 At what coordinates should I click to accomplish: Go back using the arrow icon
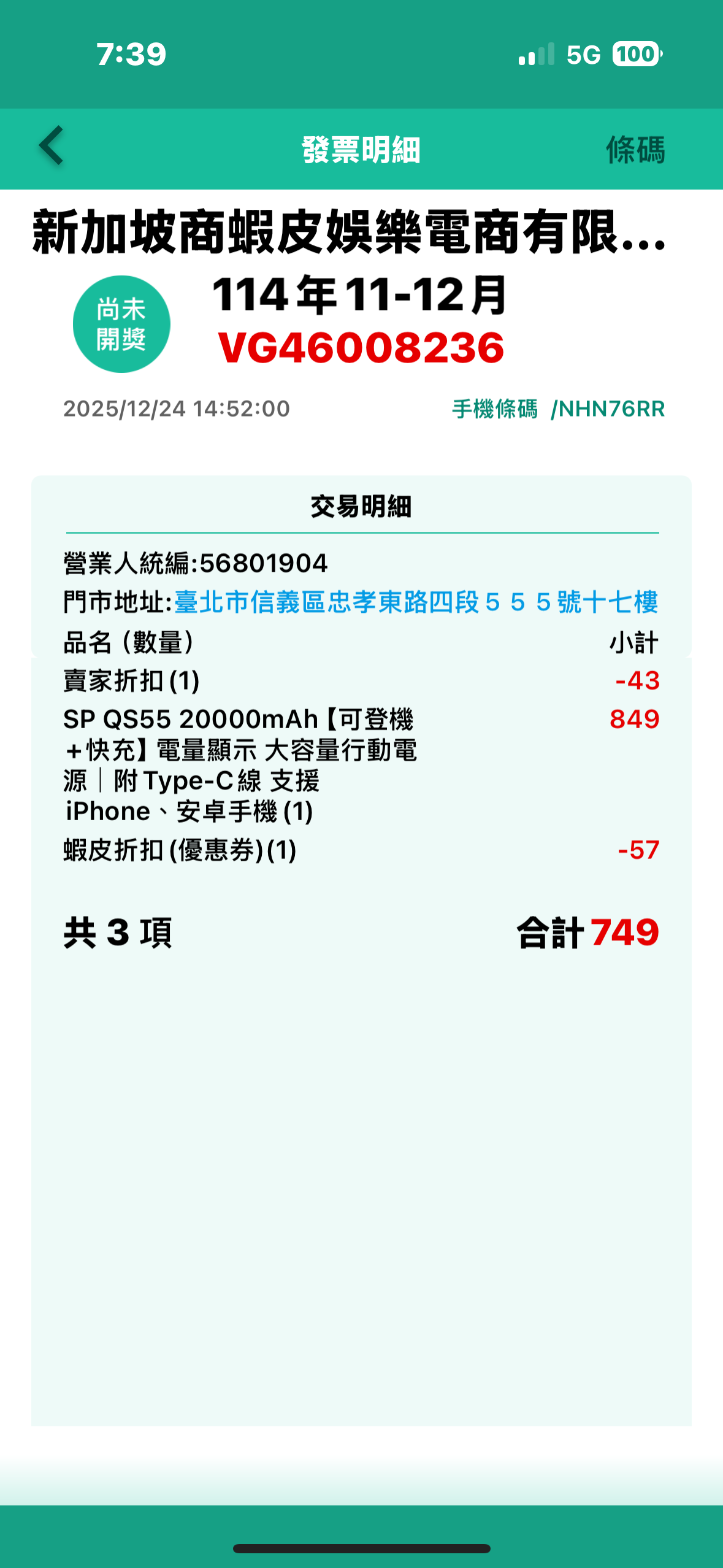pyautogui.click(x=52, y=146)
